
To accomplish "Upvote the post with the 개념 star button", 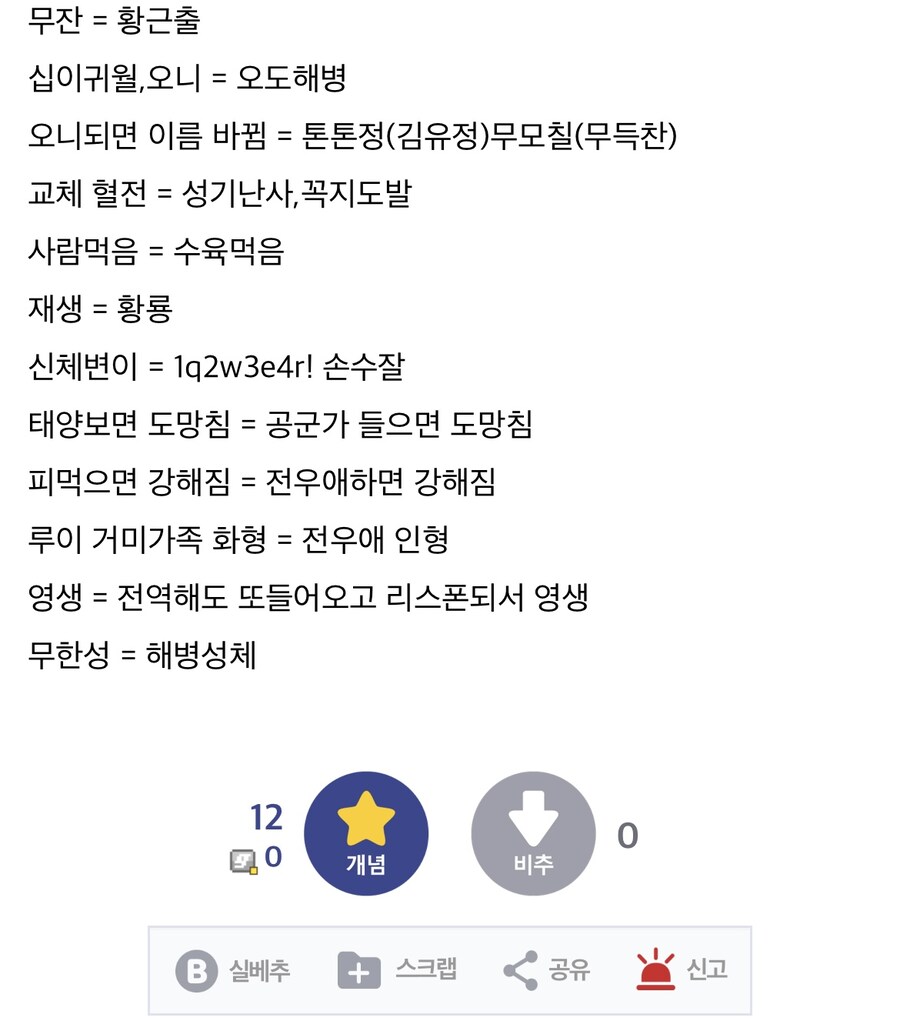I will tap(365, 833).
